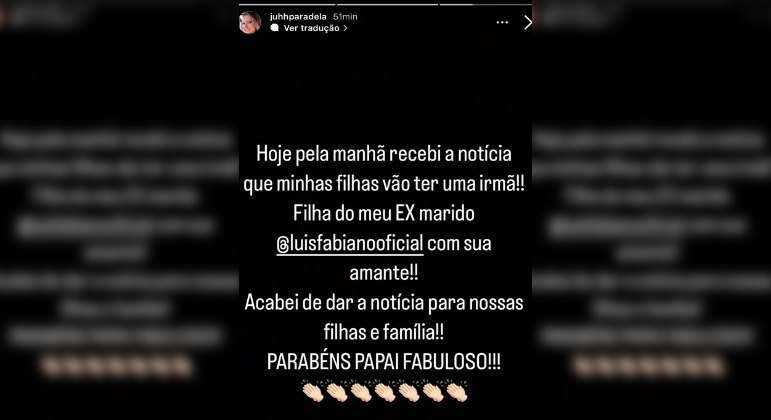Open the three-dot story options menu
The image size is (771, 420).
tap(502, 23)
